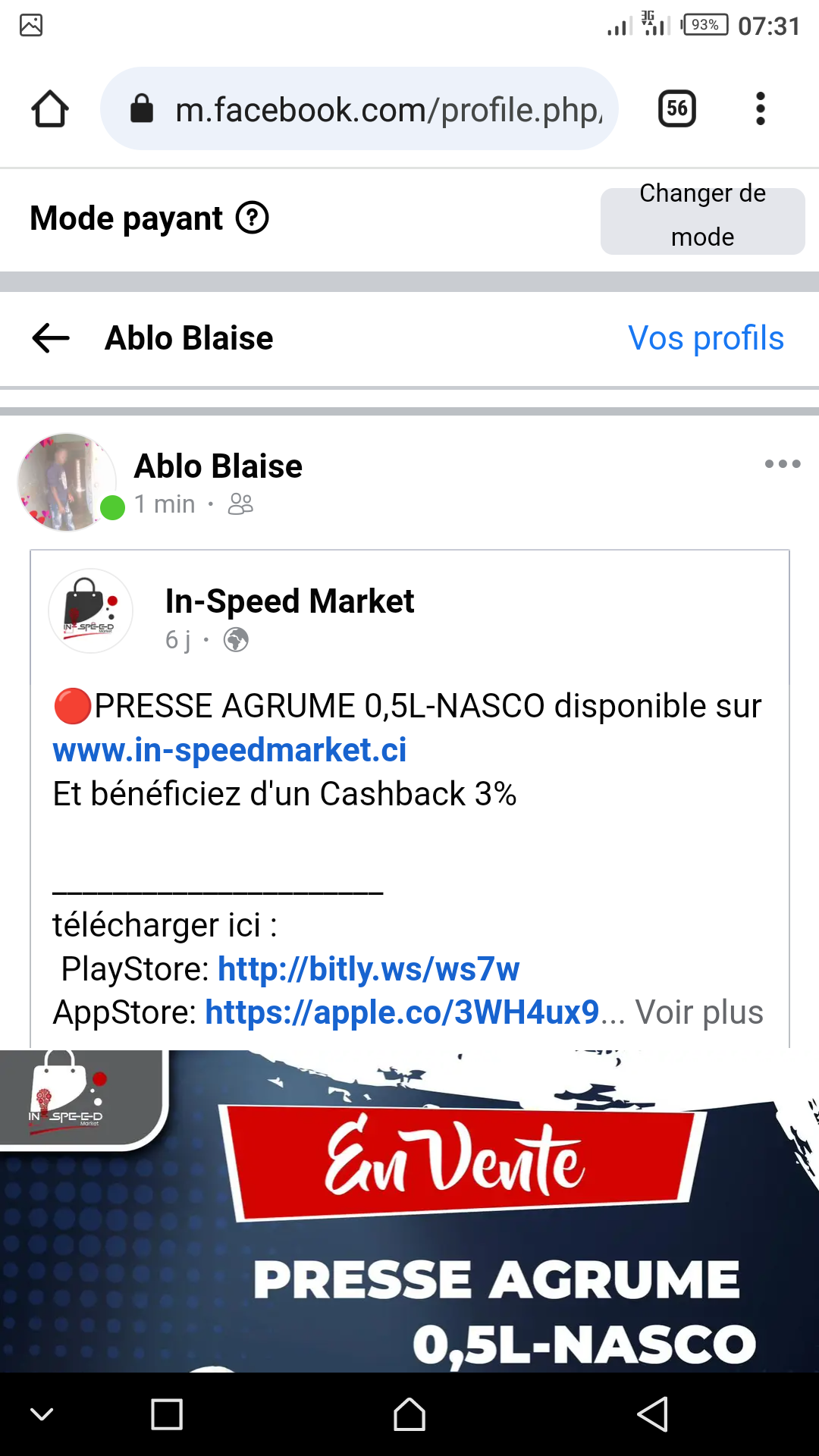
Task: Open Ablo Blaise's profile picture
Action: (67, 482)
